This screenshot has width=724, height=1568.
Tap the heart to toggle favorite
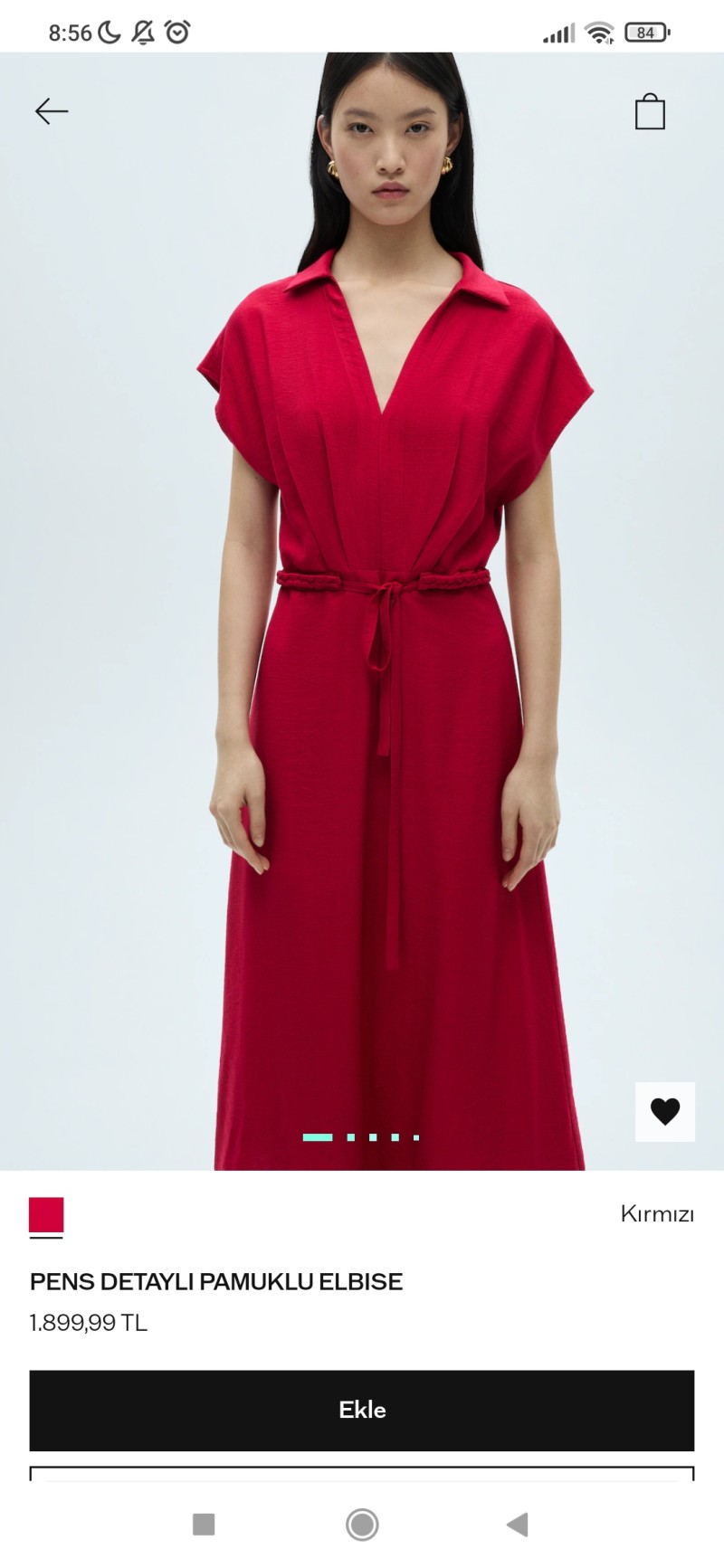pyautogui.click(x=665, y=1111)
